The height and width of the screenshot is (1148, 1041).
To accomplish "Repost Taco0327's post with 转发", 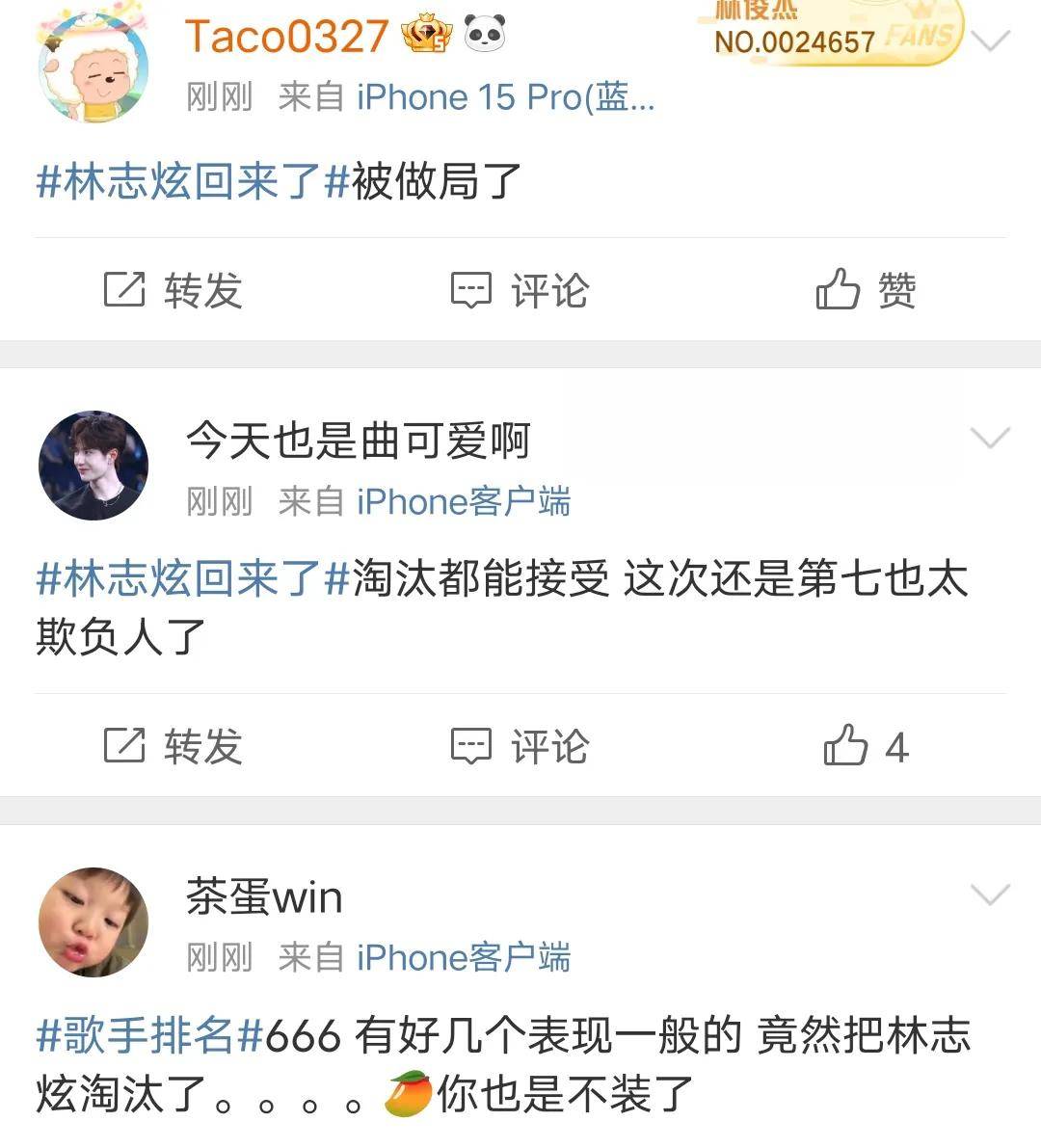I will pyautogui.click(x=173, y=289).
